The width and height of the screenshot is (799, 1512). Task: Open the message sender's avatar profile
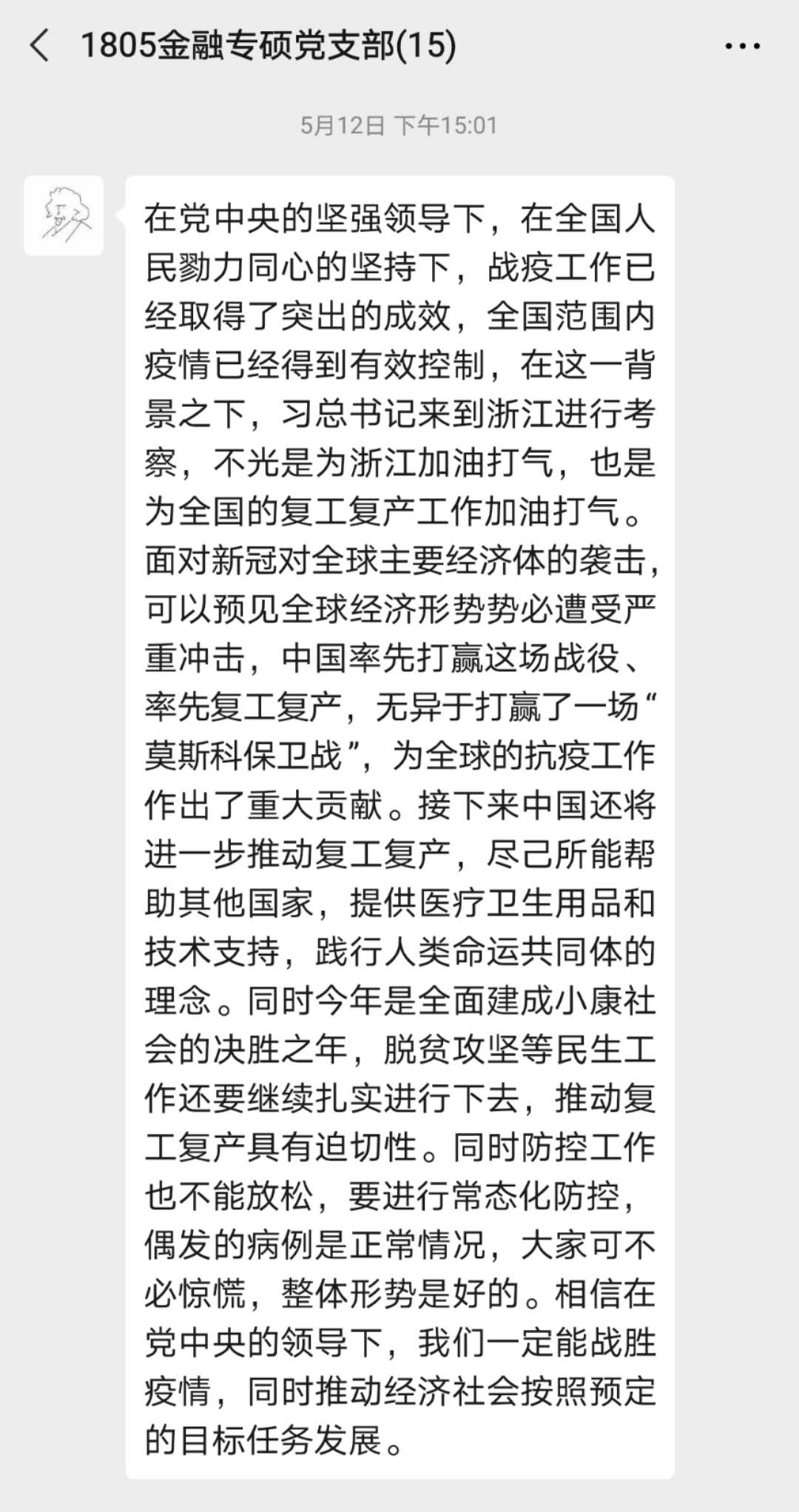[x=64, y=215]
